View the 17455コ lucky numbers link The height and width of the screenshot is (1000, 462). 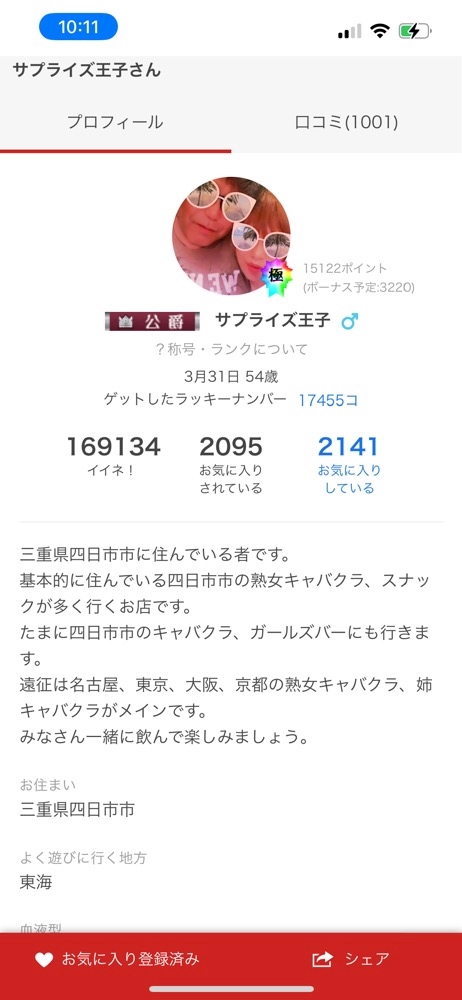(x=328, y=401)
